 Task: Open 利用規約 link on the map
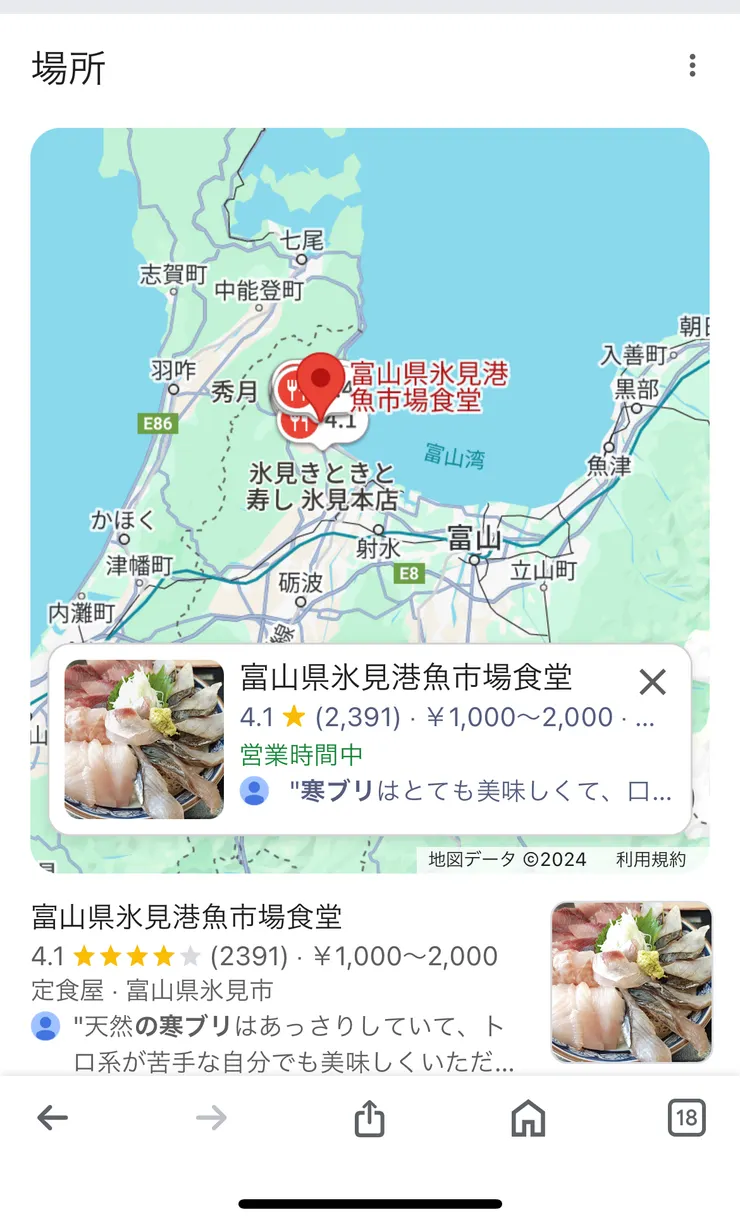(x=651, y=859)
